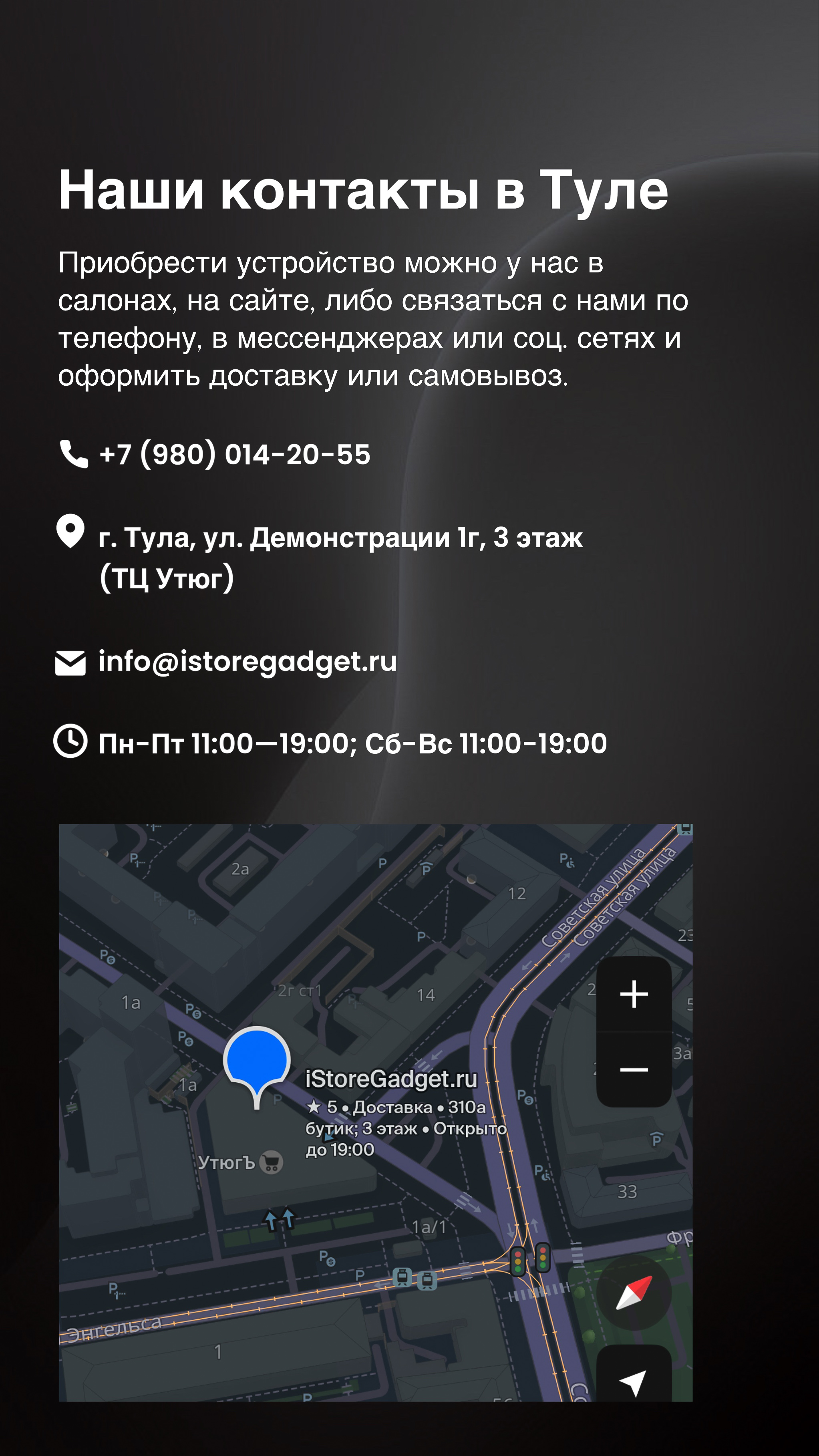Viewport: 819px width, 1456px height.
Task: Show my location on the map
Action: pos(634,1382)
